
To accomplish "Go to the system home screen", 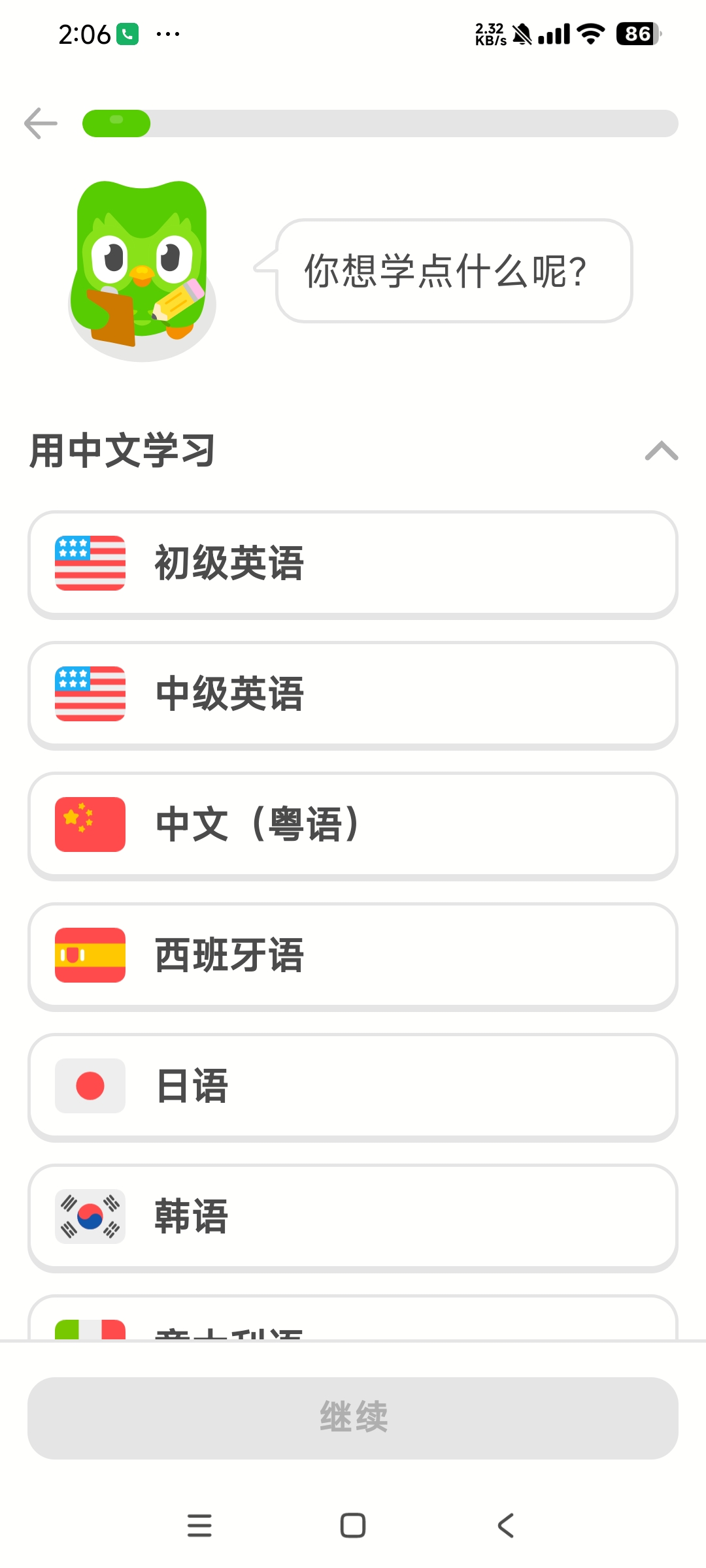I will (x=353, y=1526).
